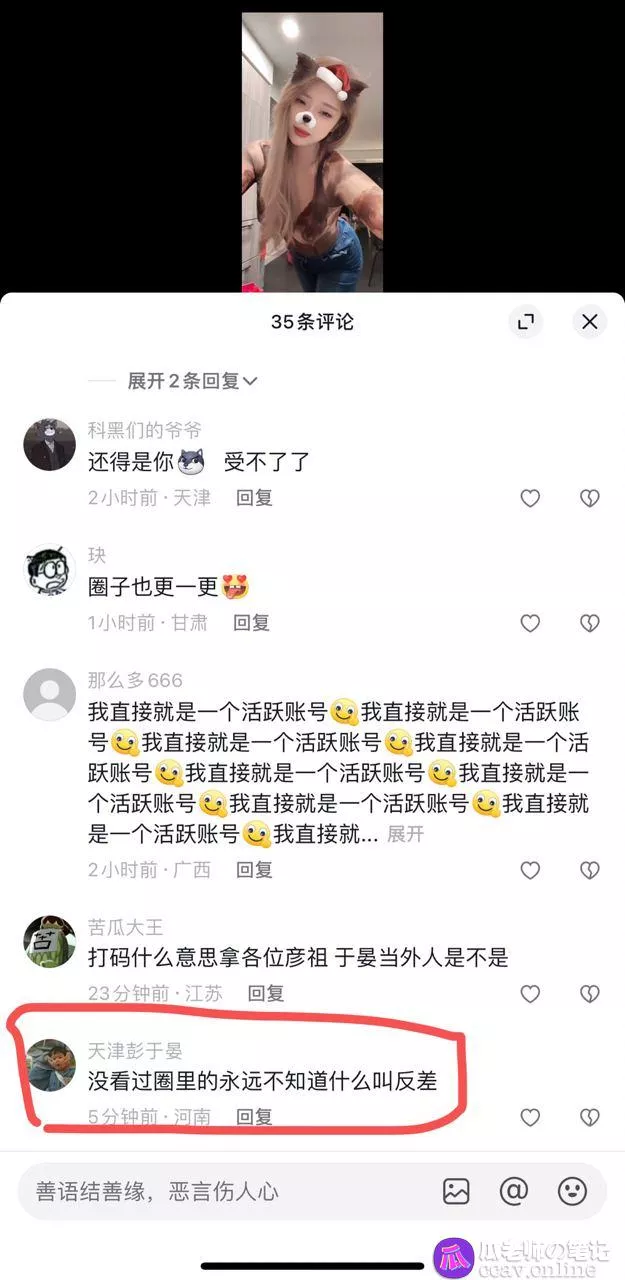The width and height of the screenshot is (625, 1280).
Task: Reply to 那么多666's comment
Action: (254, 870)
